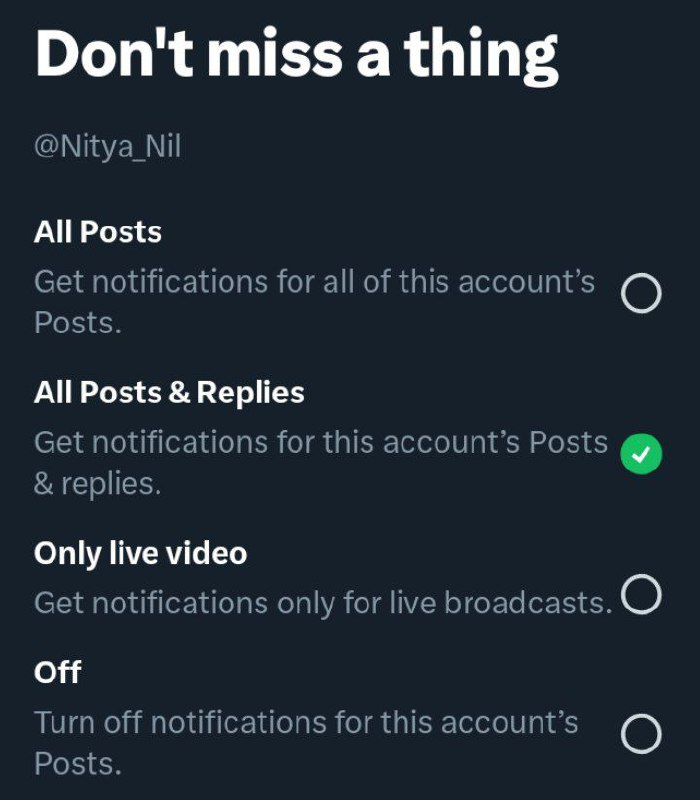Select the All Posts notification option

coord(641,294)
